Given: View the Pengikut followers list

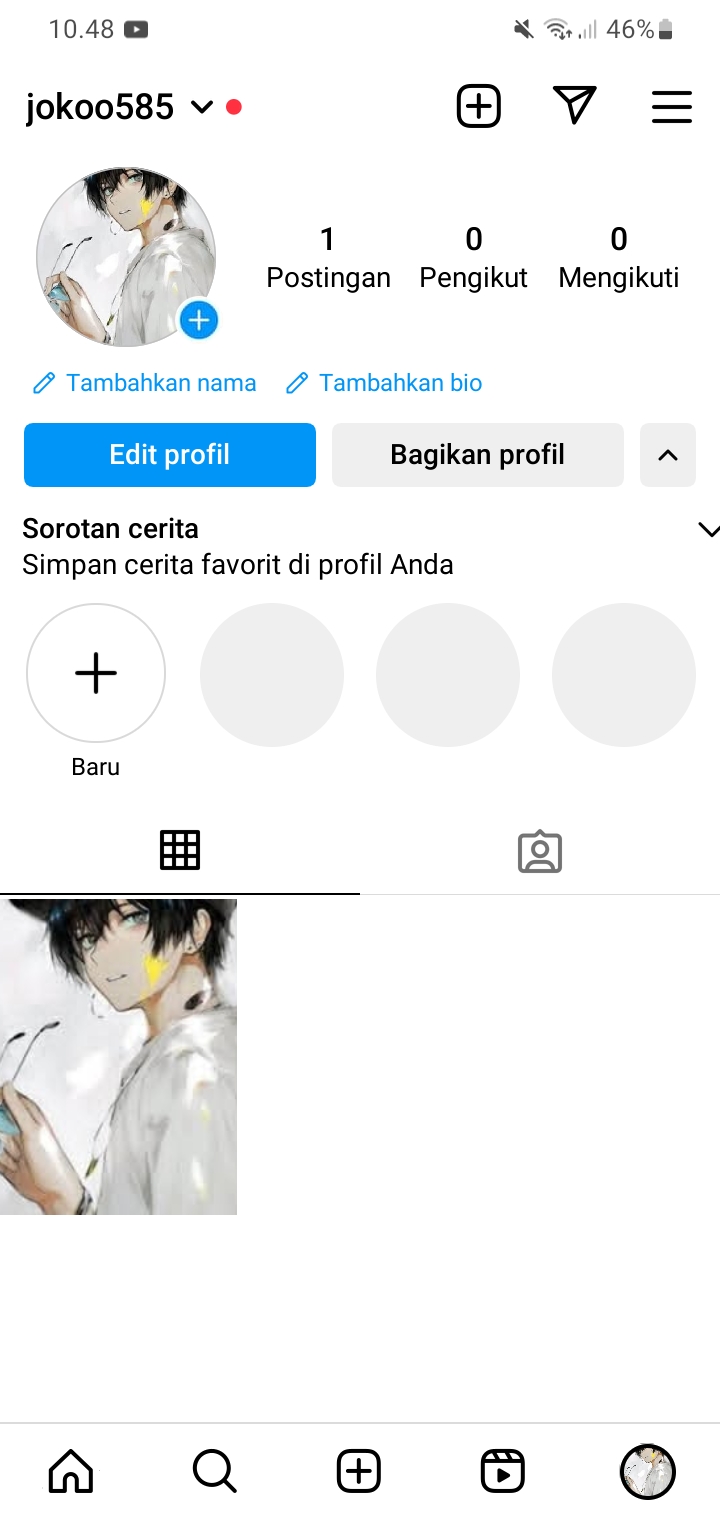Looking at the screenshot, I should click(x=473, y=257).
